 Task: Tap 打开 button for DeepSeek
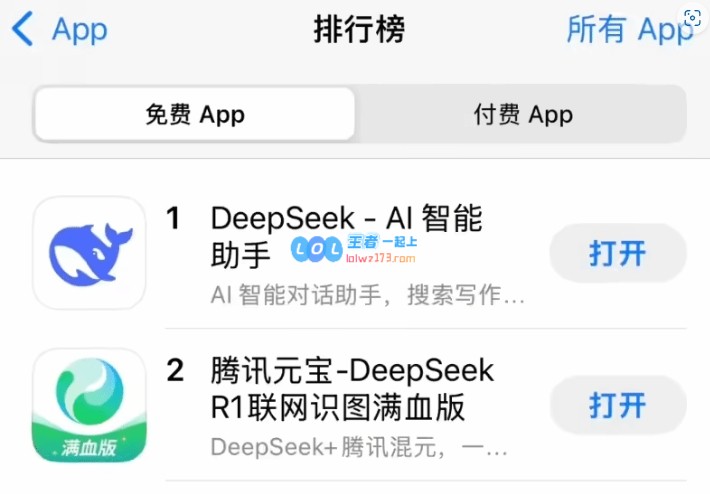617,253
